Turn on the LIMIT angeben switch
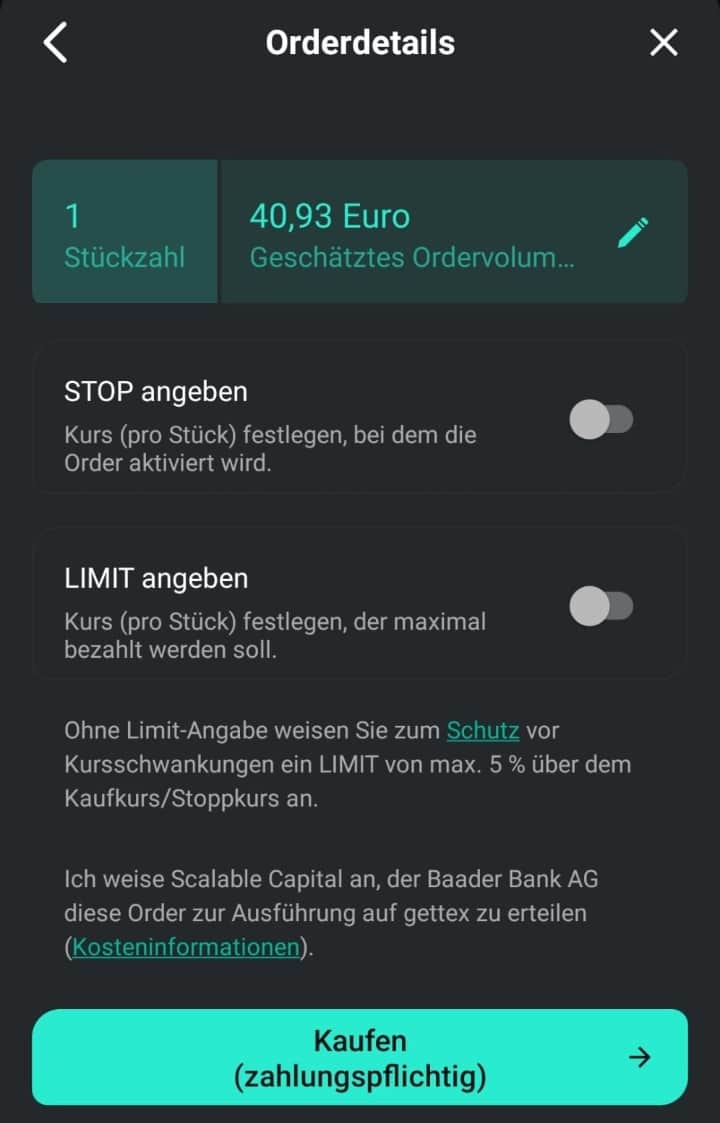Viewport: 720px width, 1123px height. [x=601, y=606]
